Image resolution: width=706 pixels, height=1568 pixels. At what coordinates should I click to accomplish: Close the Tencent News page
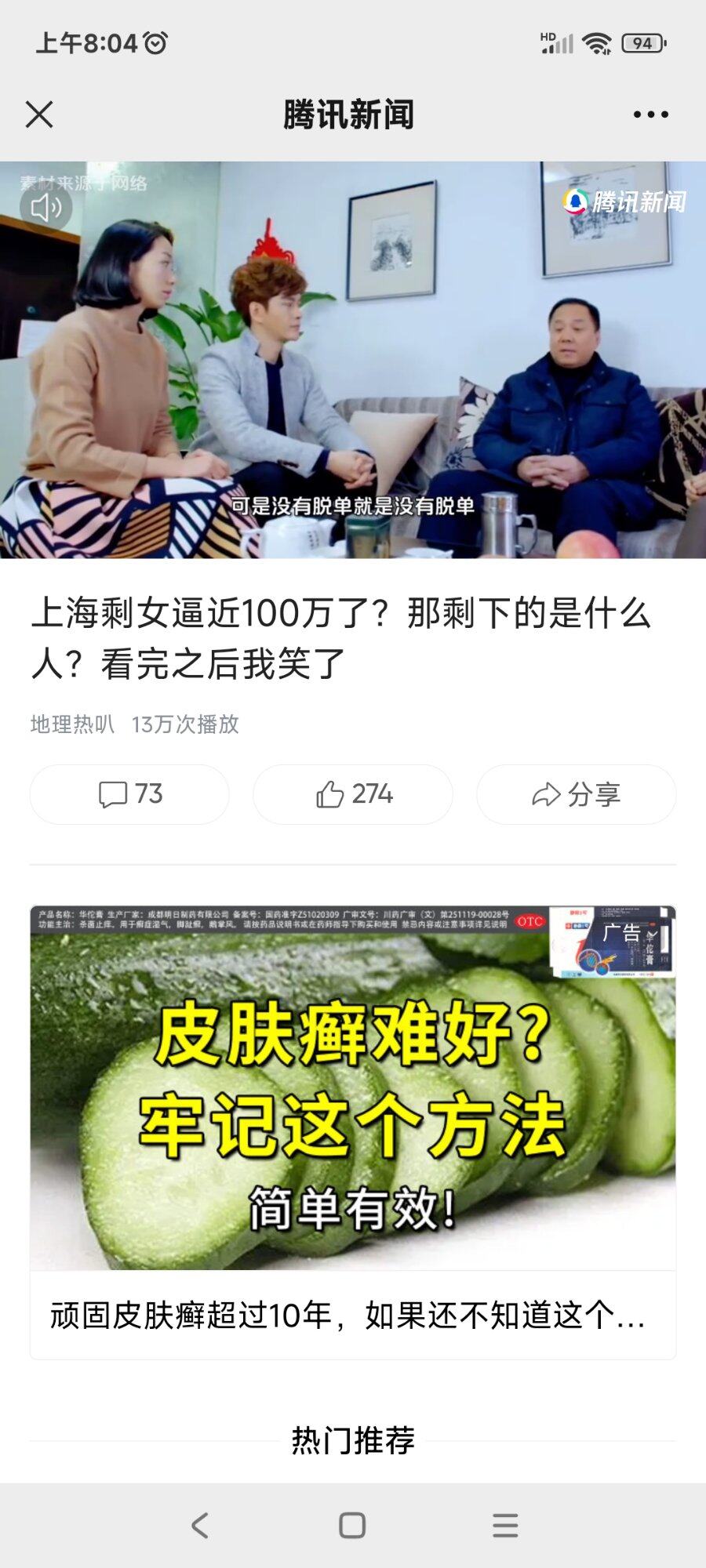pos(39,114)
